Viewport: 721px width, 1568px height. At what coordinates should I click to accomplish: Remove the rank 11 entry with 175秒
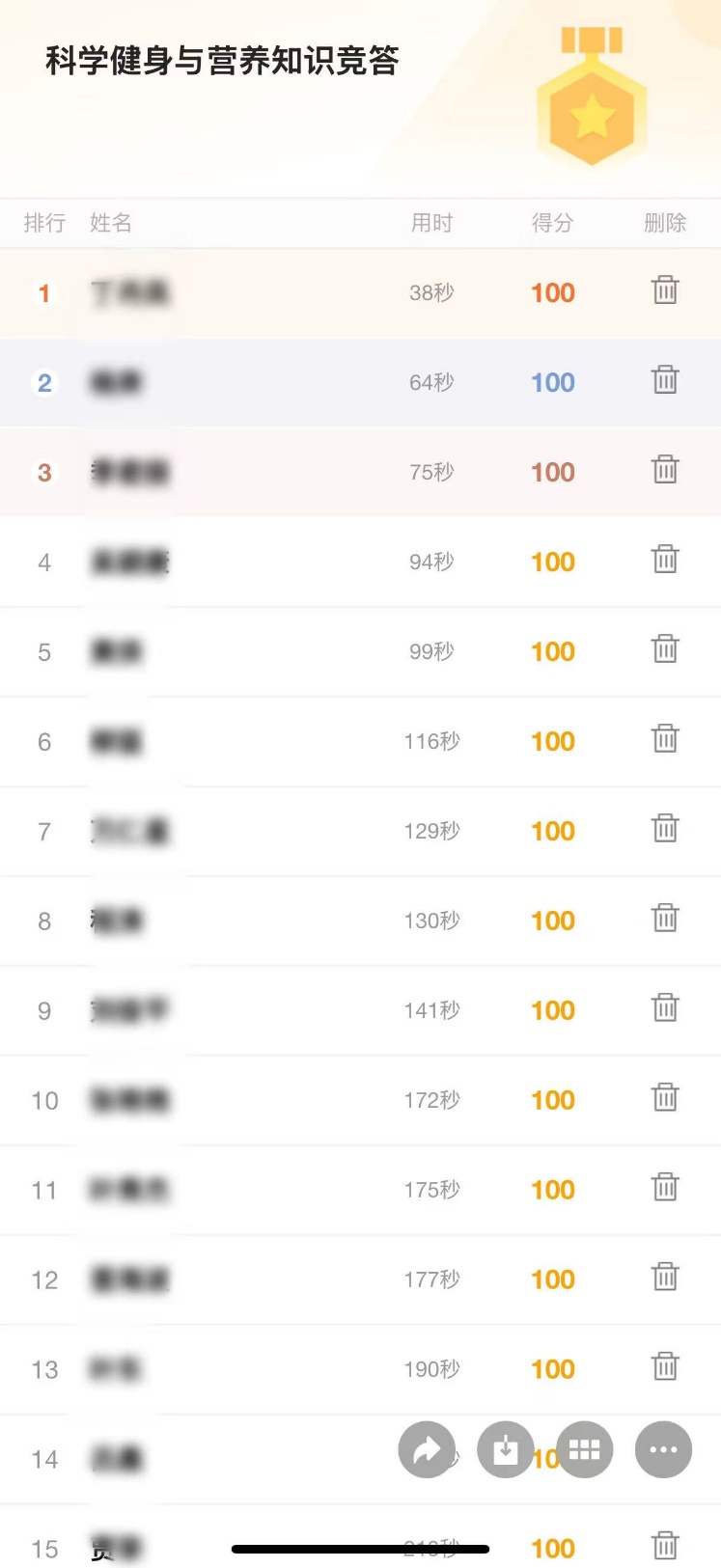point(665,1188)
